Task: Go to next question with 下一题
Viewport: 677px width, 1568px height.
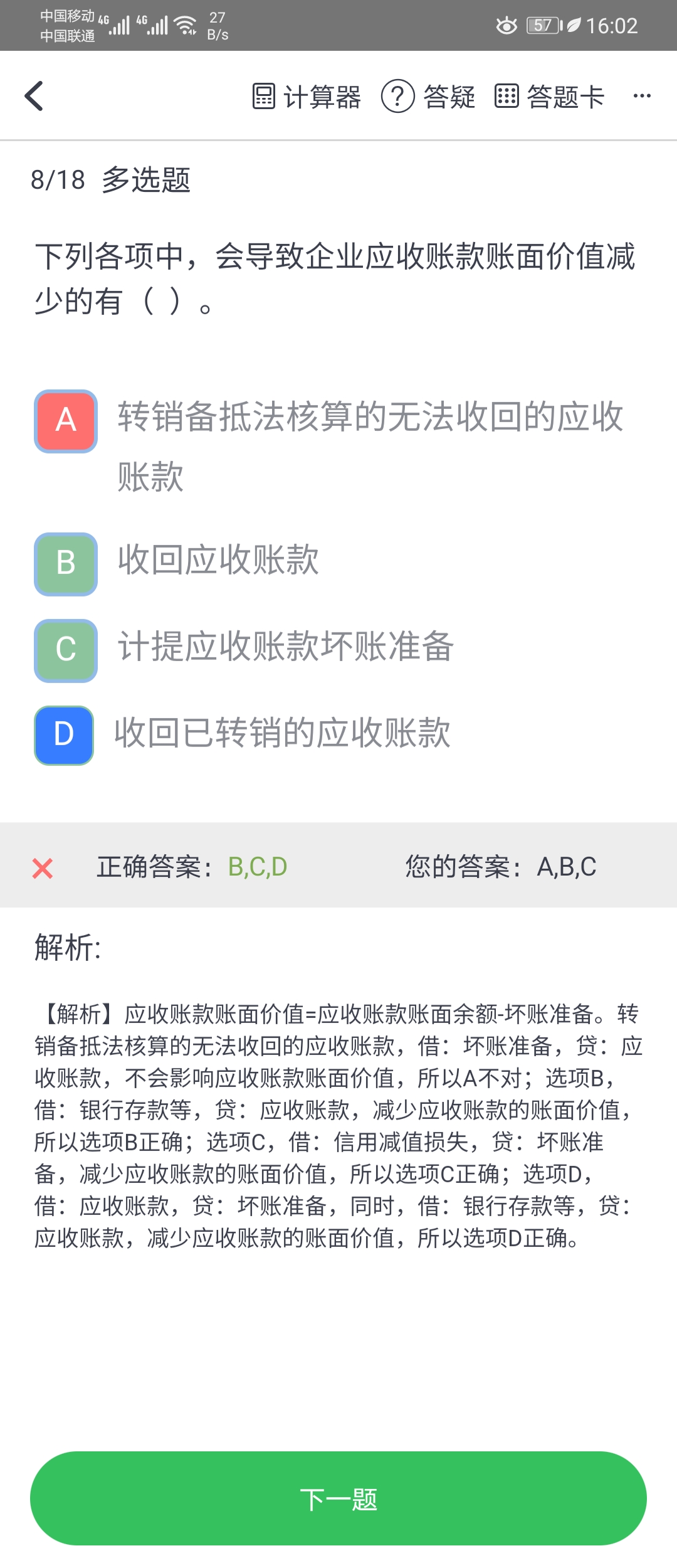Action: 338,1498
